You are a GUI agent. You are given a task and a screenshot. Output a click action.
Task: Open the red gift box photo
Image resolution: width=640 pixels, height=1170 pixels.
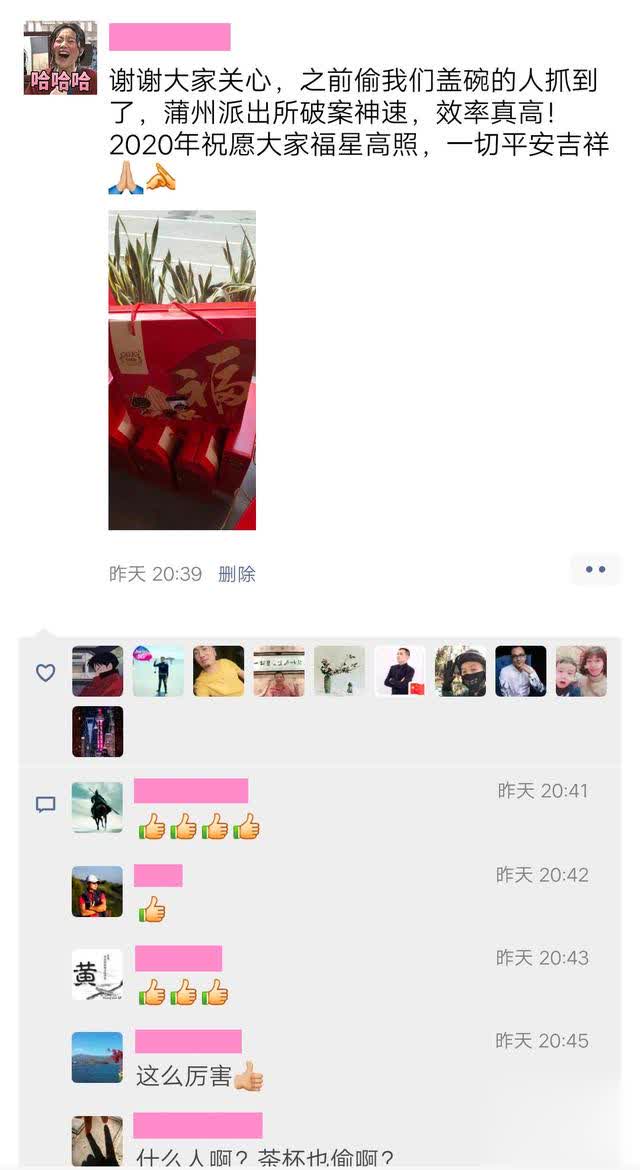182,370
